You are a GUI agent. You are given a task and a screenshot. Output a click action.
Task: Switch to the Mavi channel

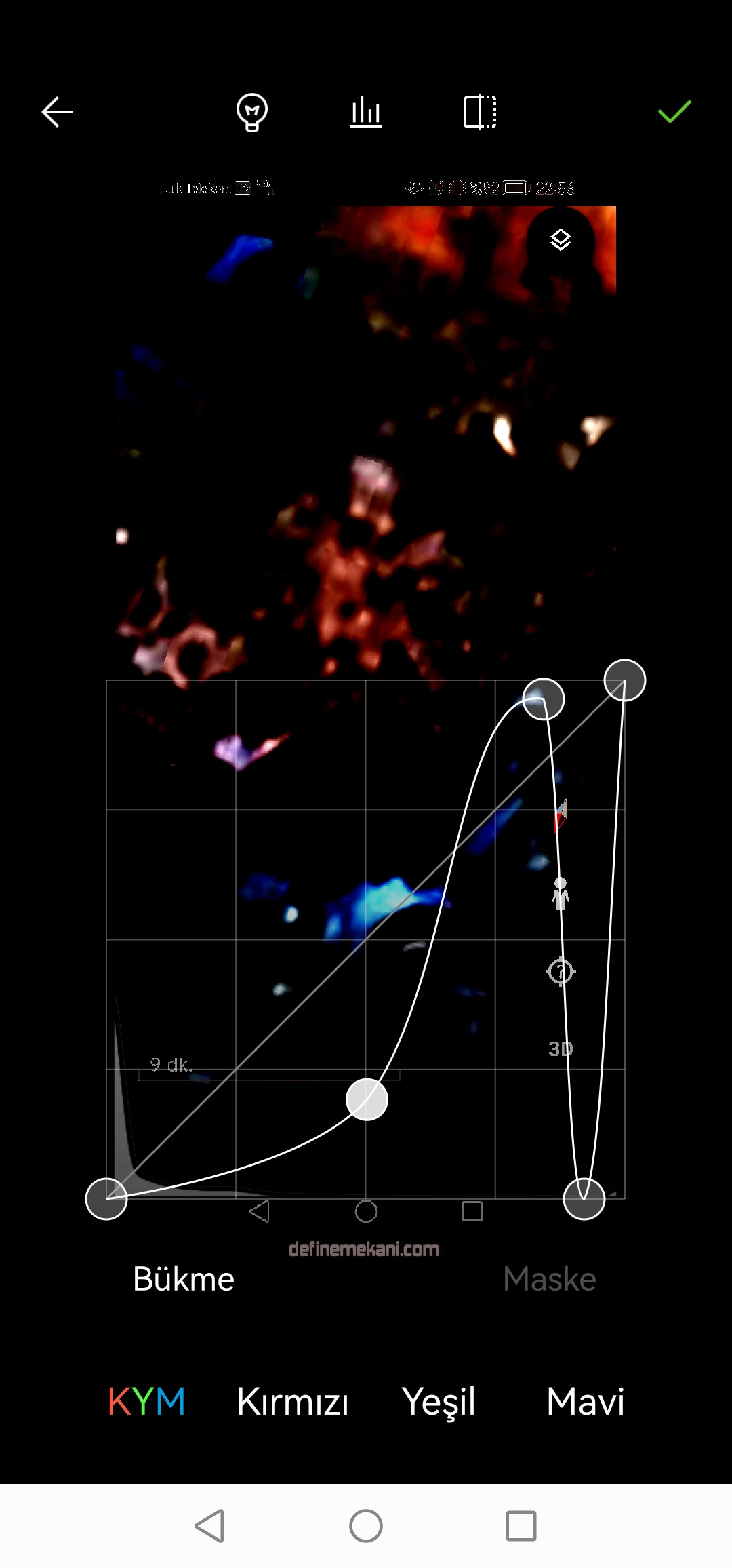[x=585, y=1401]
